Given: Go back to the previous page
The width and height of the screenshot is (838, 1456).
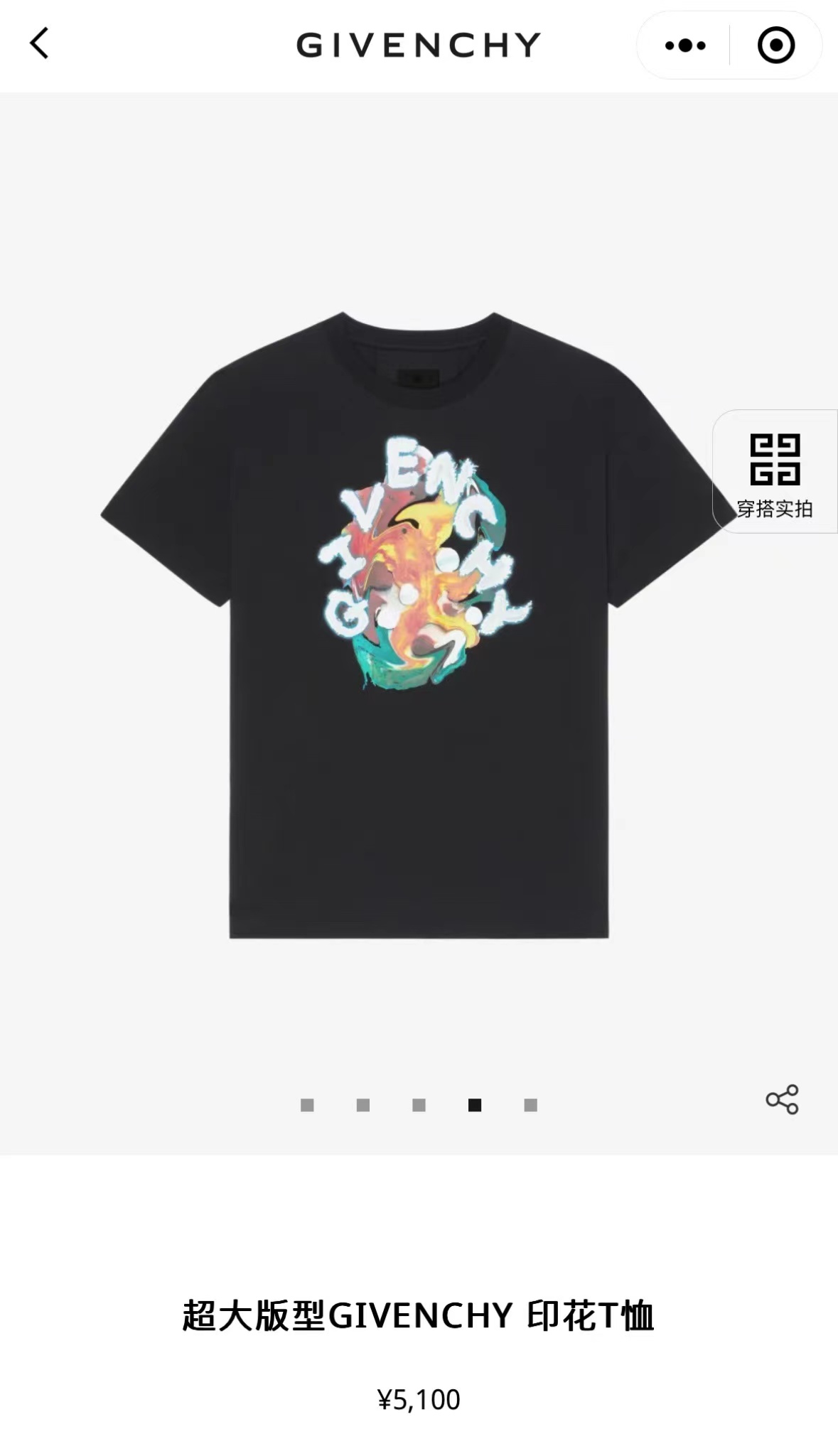Looking at the screenshot, I should coord(40,44).
